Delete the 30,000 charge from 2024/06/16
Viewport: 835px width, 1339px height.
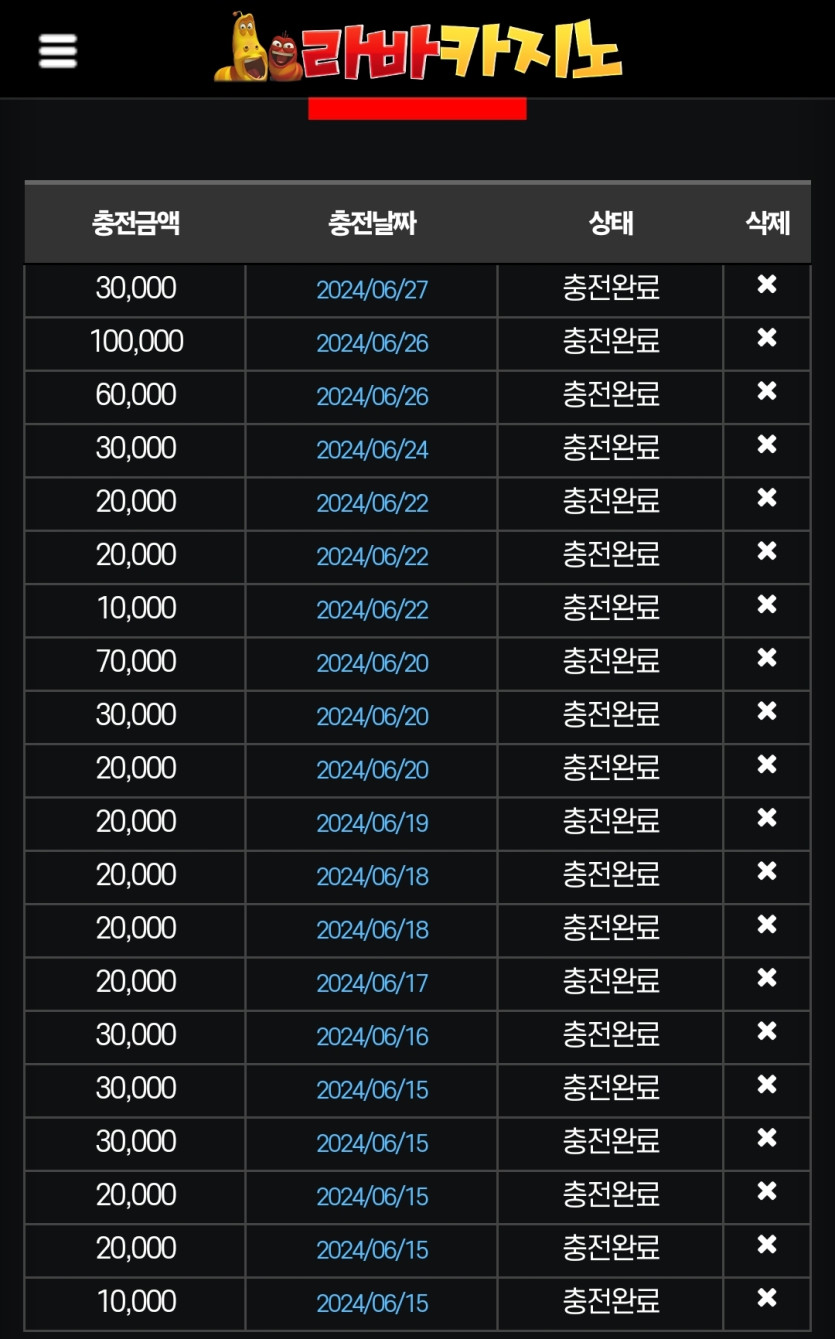[x=767, y=1031]
